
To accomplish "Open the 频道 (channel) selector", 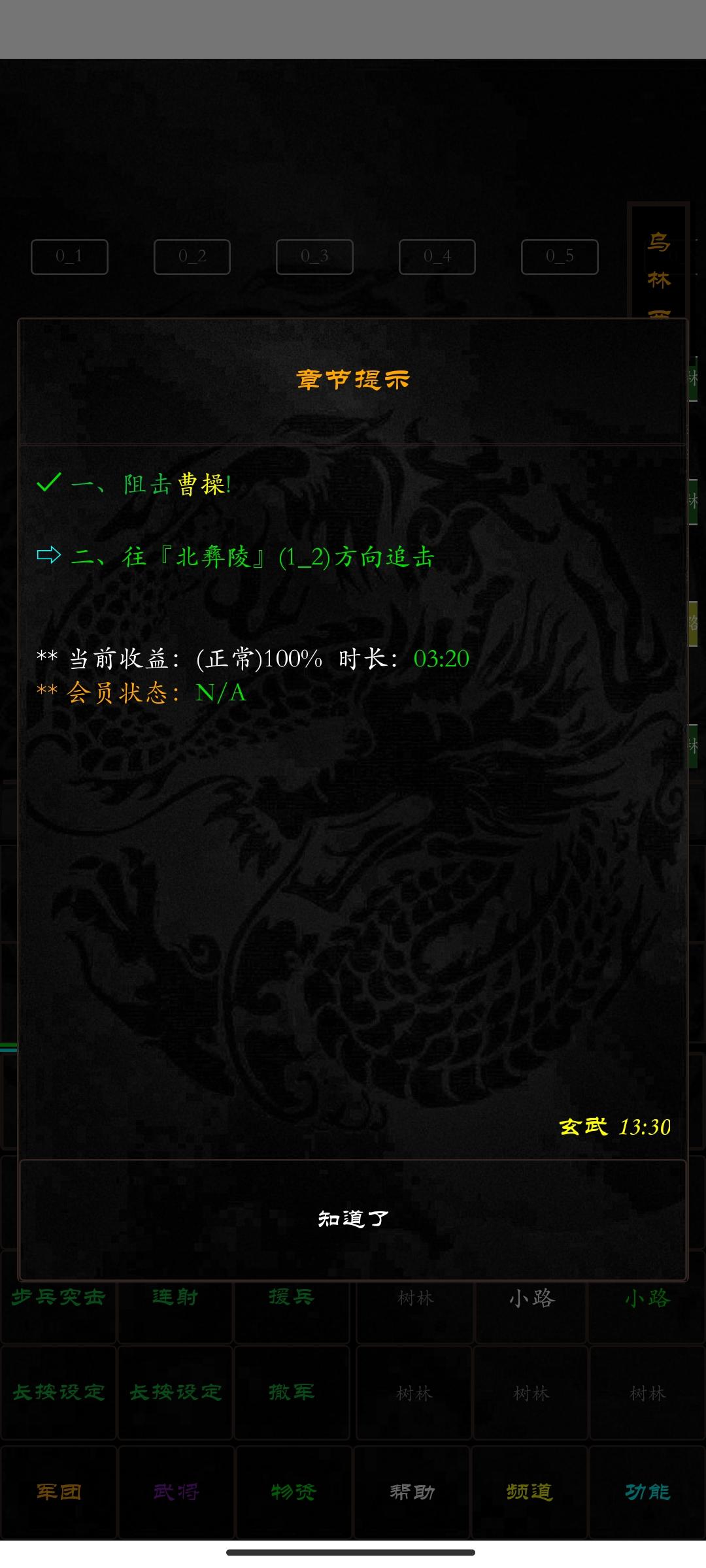I will coord(531,1493).
